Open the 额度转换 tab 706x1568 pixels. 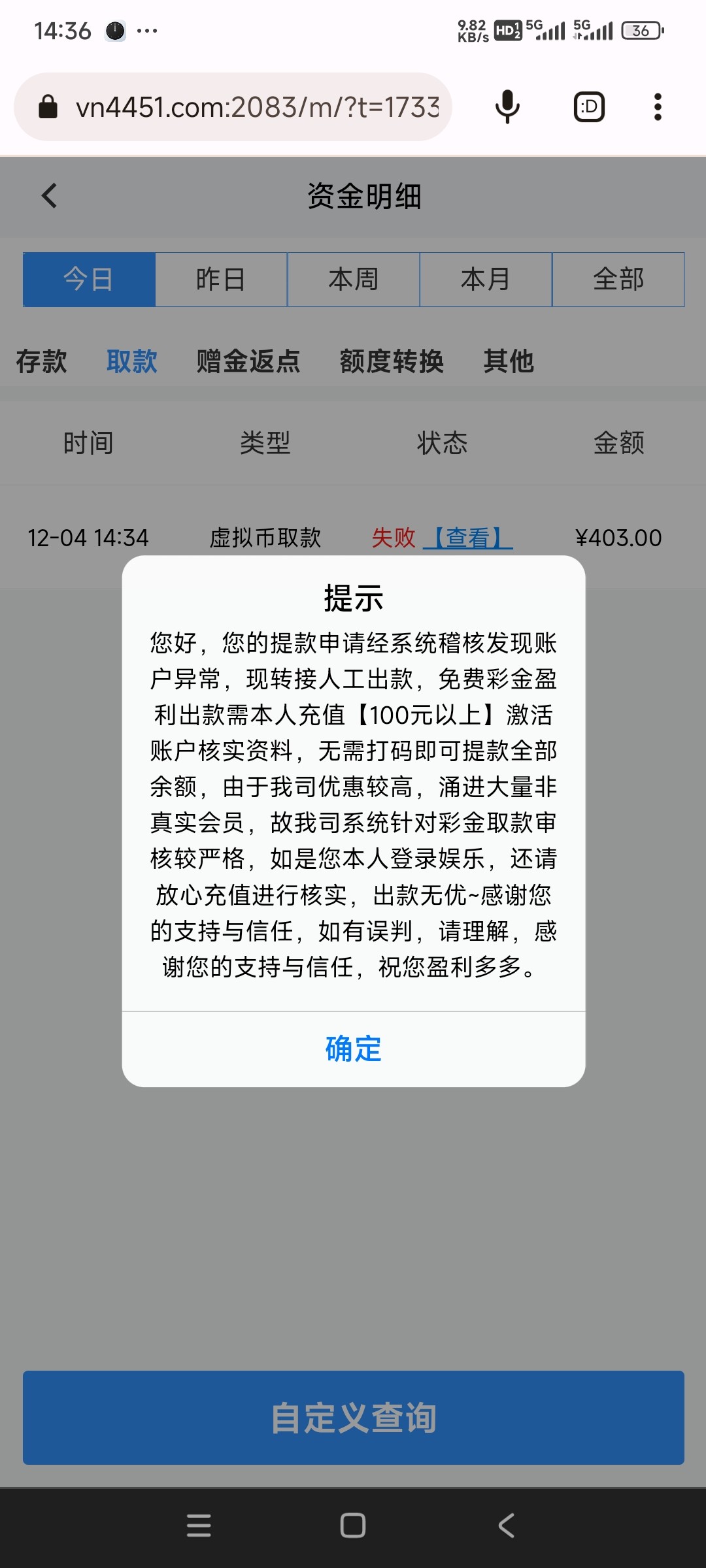392,361
